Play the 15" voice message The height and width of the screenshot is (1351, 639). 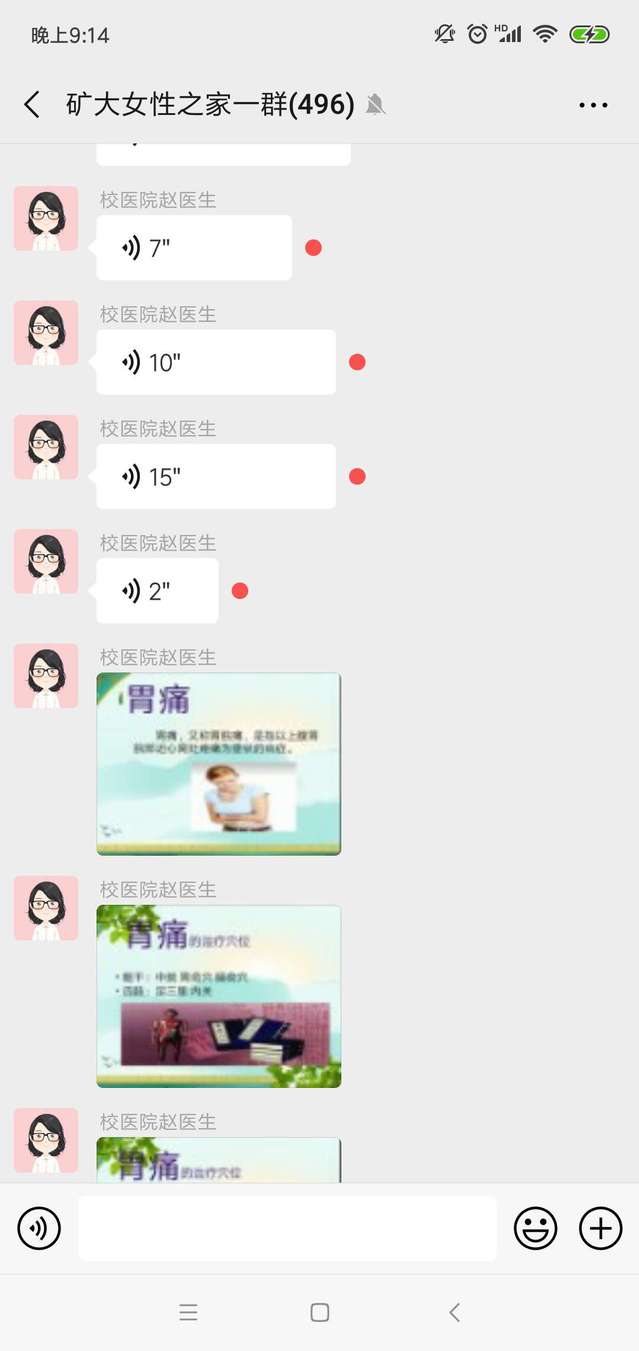(216, 477)
